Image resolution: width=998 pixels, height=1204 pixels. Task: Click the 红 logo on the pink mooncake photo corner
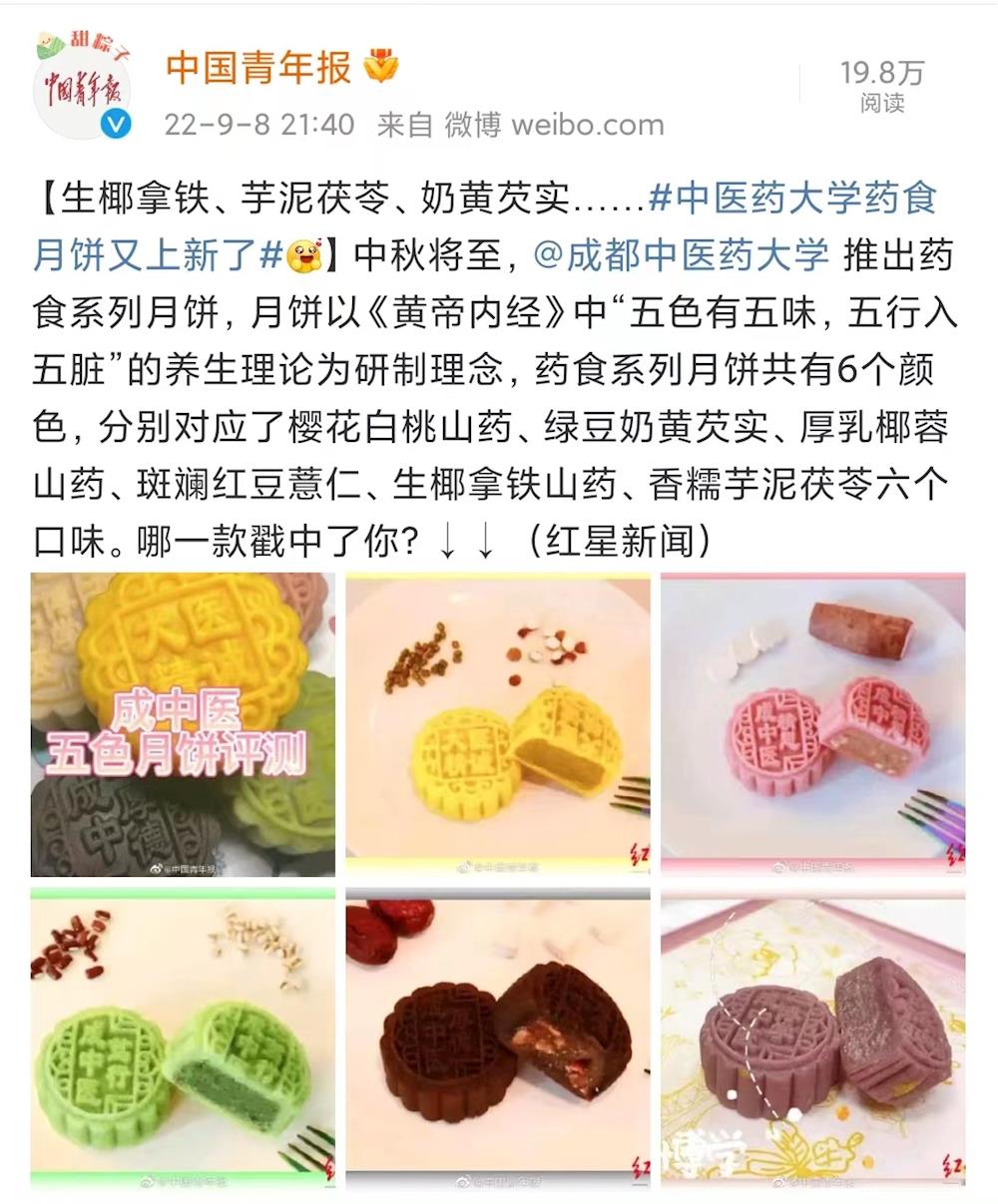pyautogui.click(x=953, y=853)
